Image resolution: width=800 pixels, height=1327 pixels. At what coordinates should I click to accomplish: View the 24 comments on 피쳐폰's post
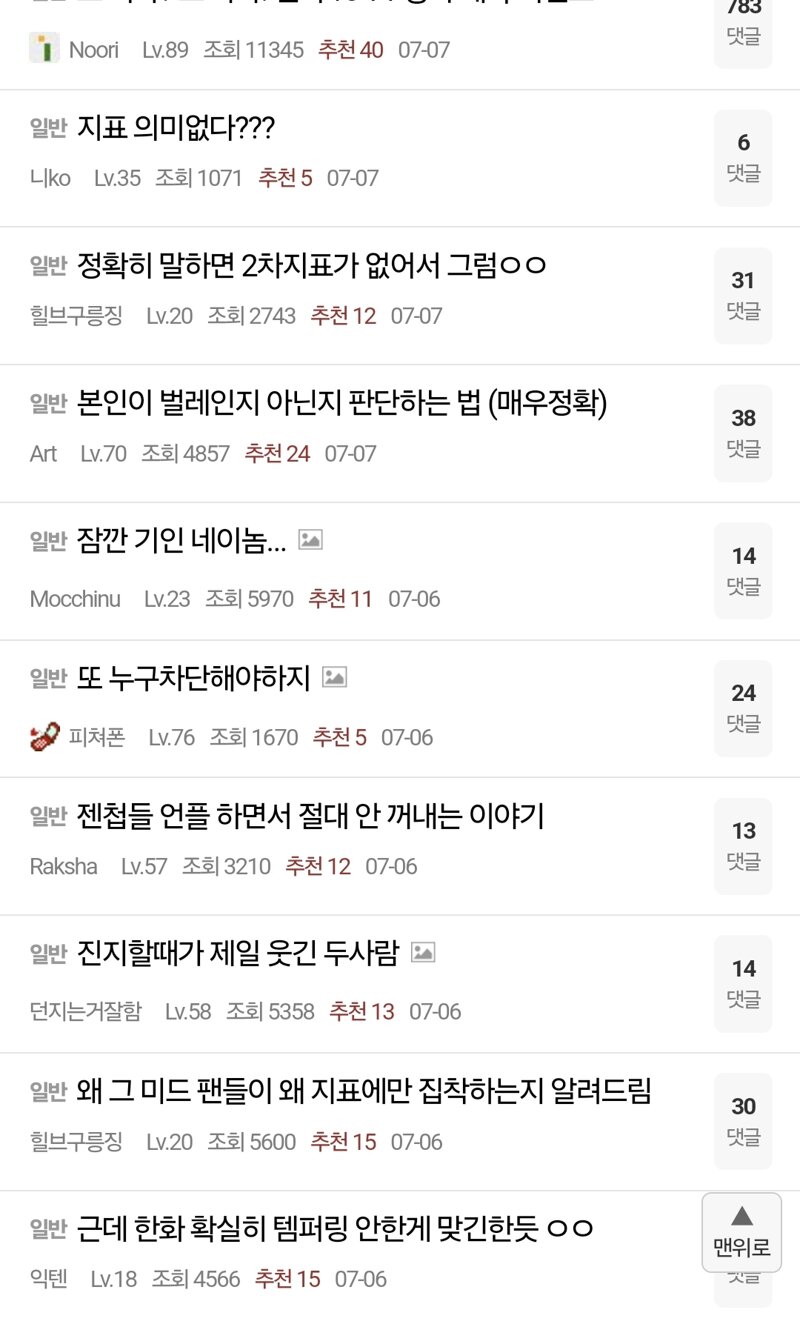(743, 707)
